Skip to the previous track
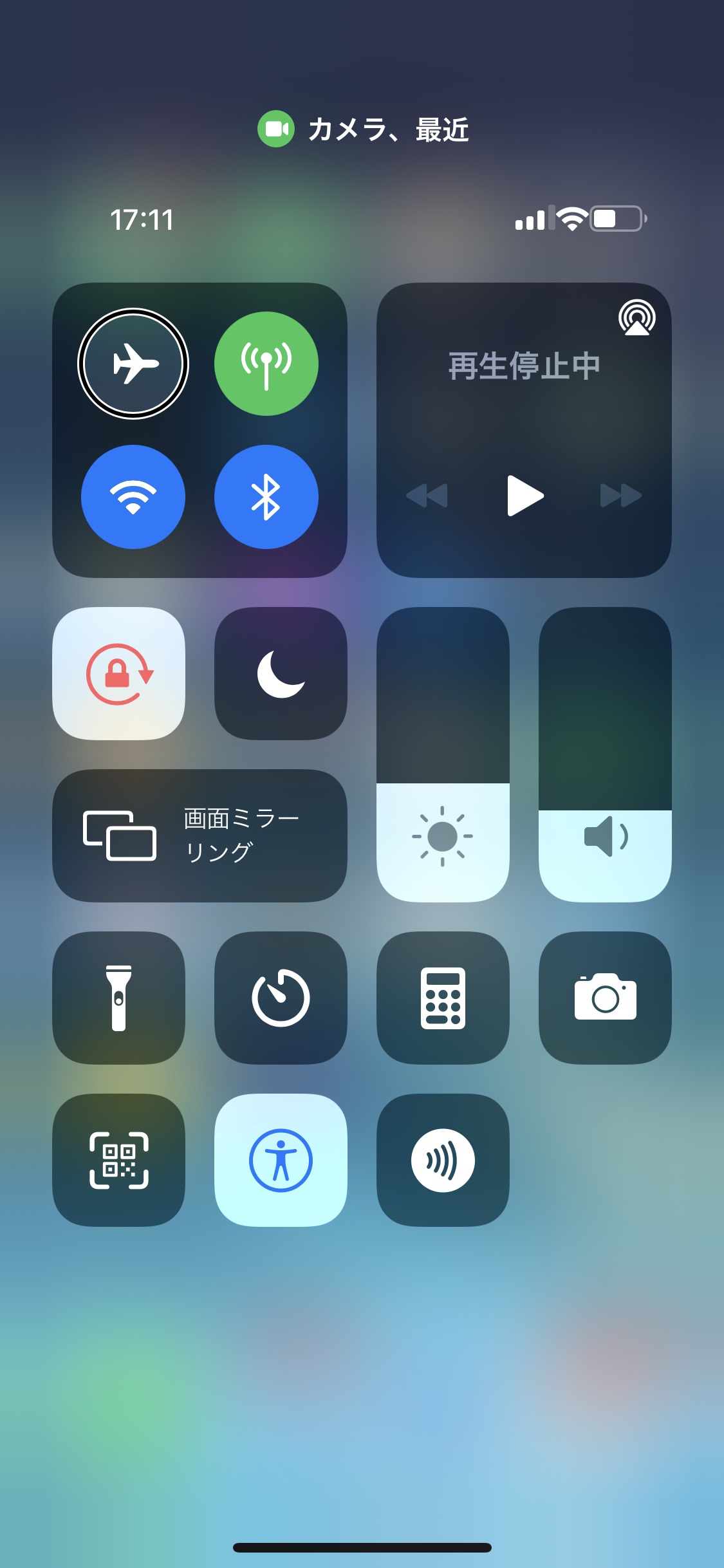 [427, 496]
